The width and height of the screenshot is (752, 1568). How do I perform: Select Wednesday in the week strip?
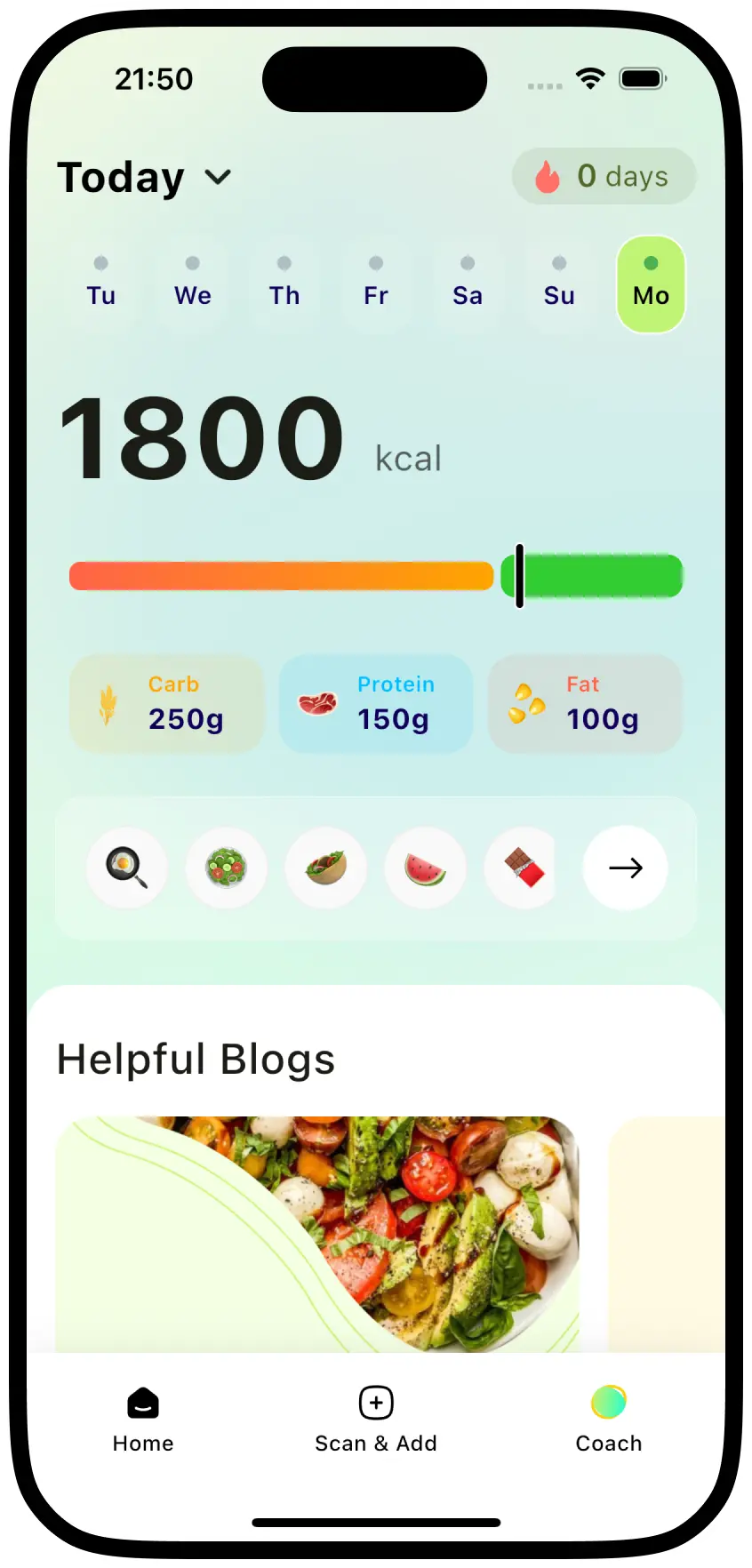point(193,284)
